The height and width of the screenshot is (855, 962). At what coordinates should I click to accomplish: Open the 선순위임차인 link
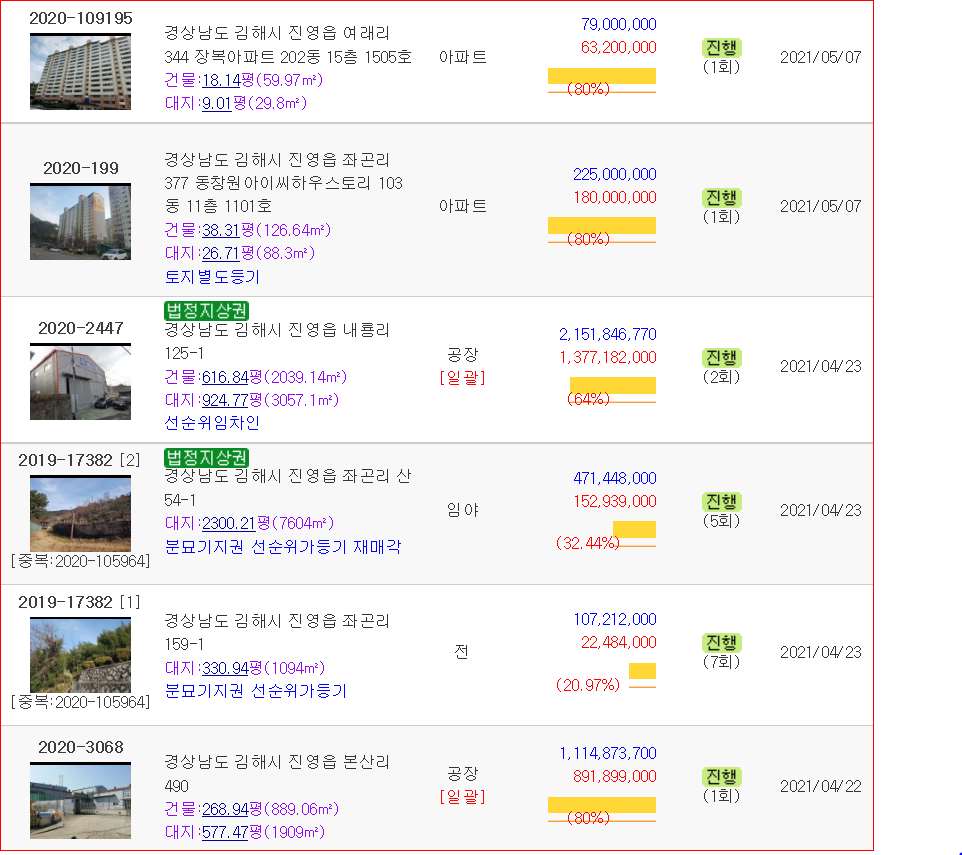coord(211,423)
